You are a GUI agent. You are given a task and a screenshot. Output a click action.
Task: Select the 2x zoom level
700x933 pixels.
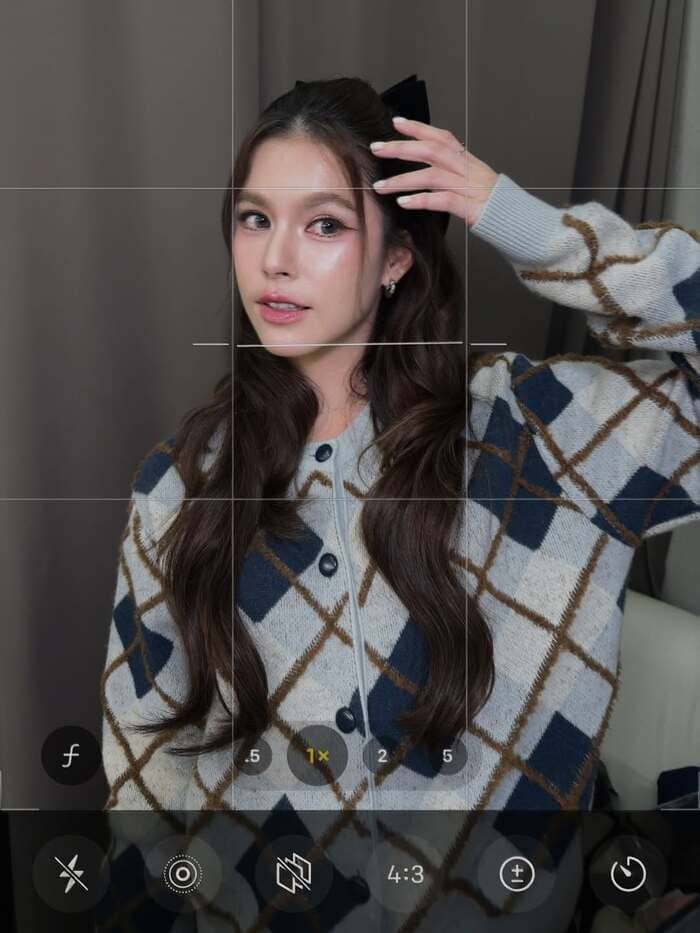coord(382,756)
